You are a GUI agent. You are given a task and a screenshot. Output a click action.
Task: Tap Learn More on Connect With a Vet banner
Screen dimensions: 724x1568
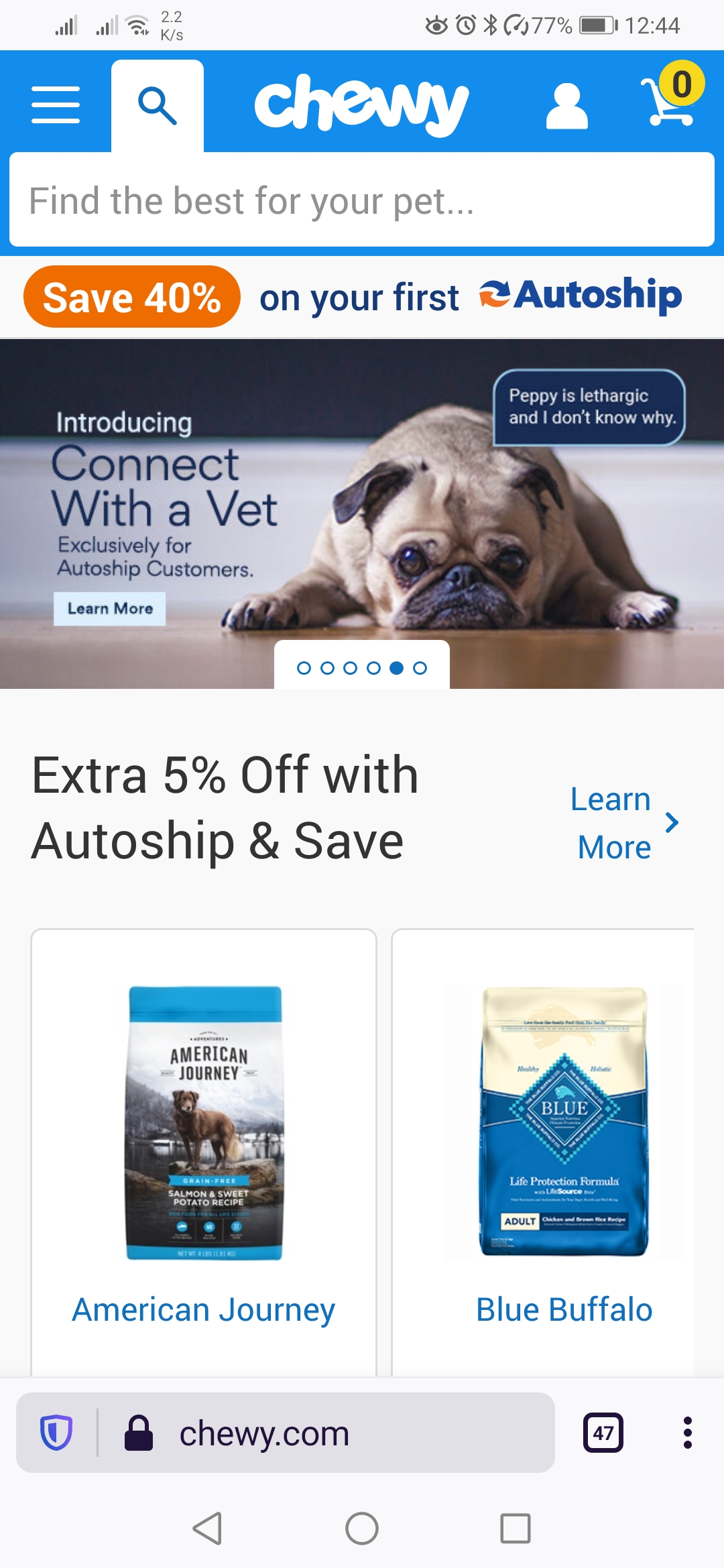pos(110,608)
